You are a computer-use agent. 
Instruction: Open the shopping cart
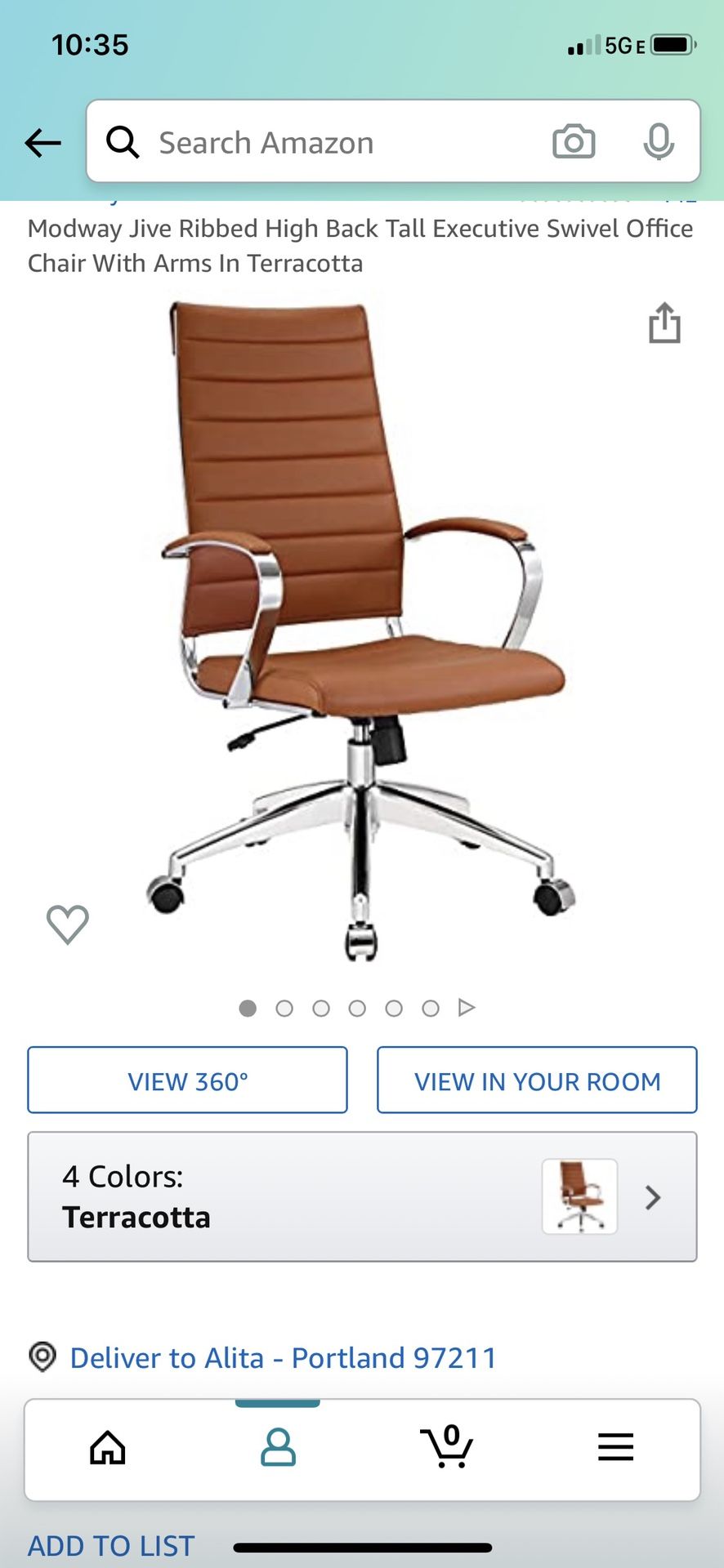pyautogui.click(x=446, y=1448)
